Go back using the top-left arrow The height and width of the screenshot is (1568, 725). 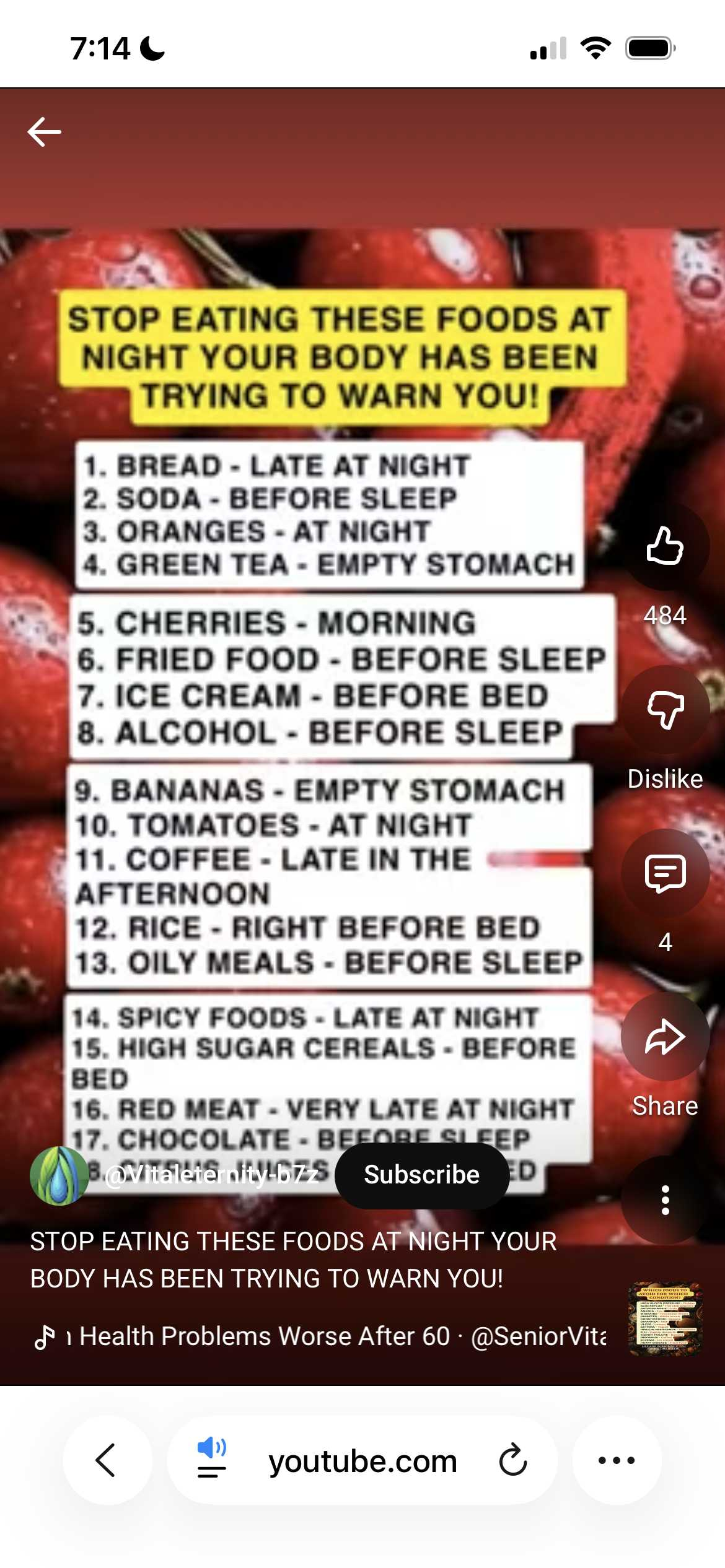coord(45,132)
